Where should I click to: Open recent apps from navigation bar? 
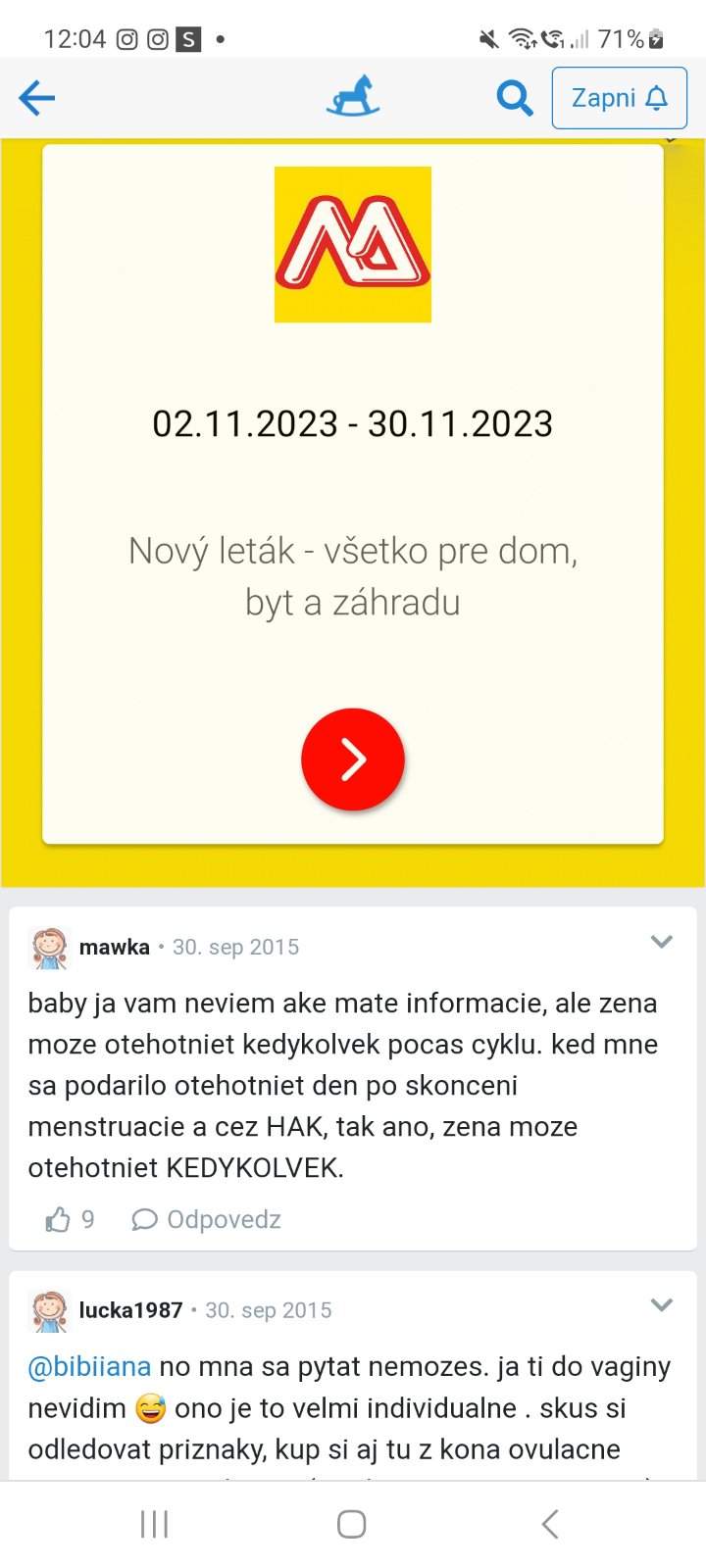point(155,1524)
